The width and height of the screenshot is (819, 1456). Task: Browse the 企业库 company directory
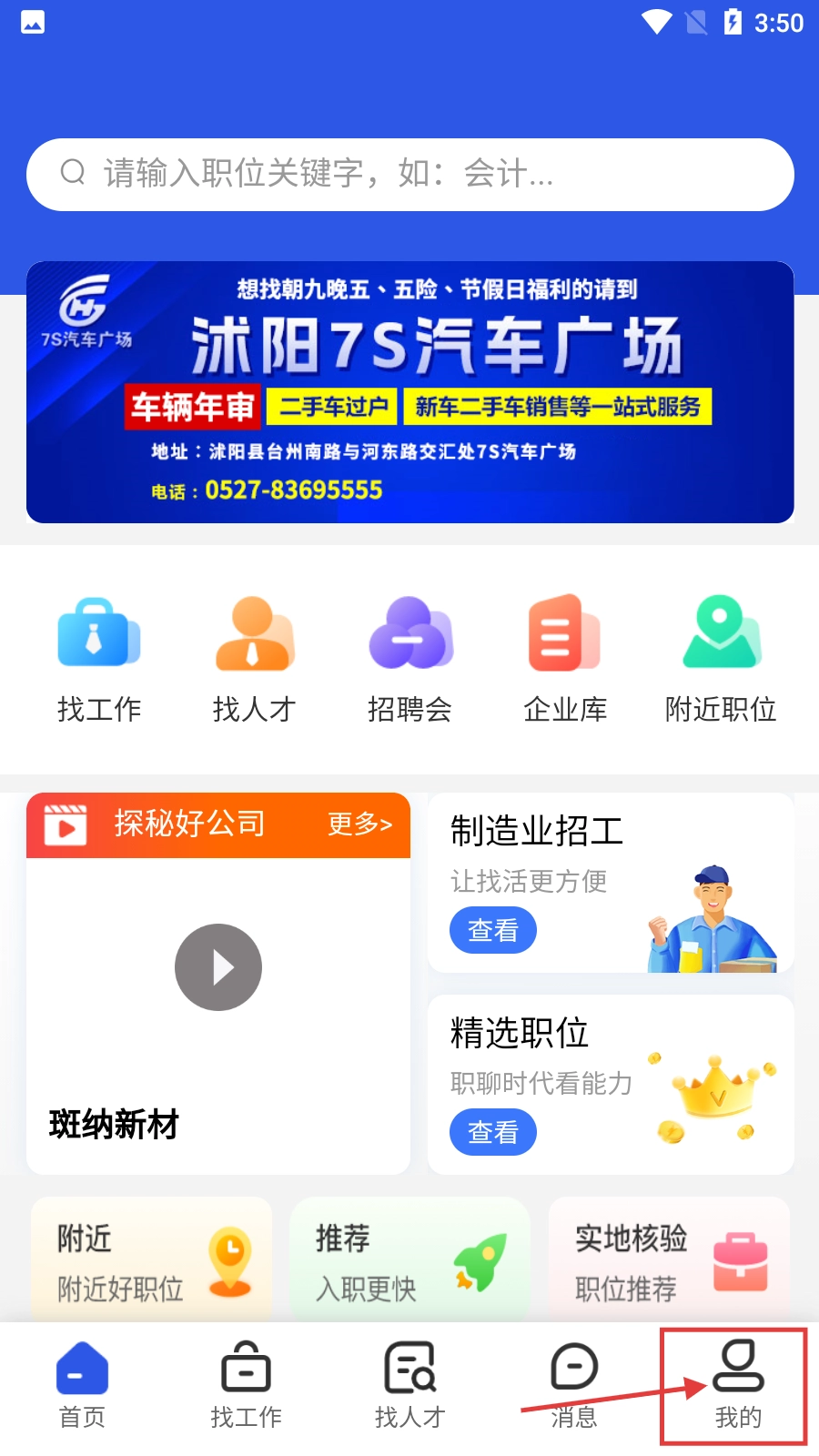click(565, 659)
